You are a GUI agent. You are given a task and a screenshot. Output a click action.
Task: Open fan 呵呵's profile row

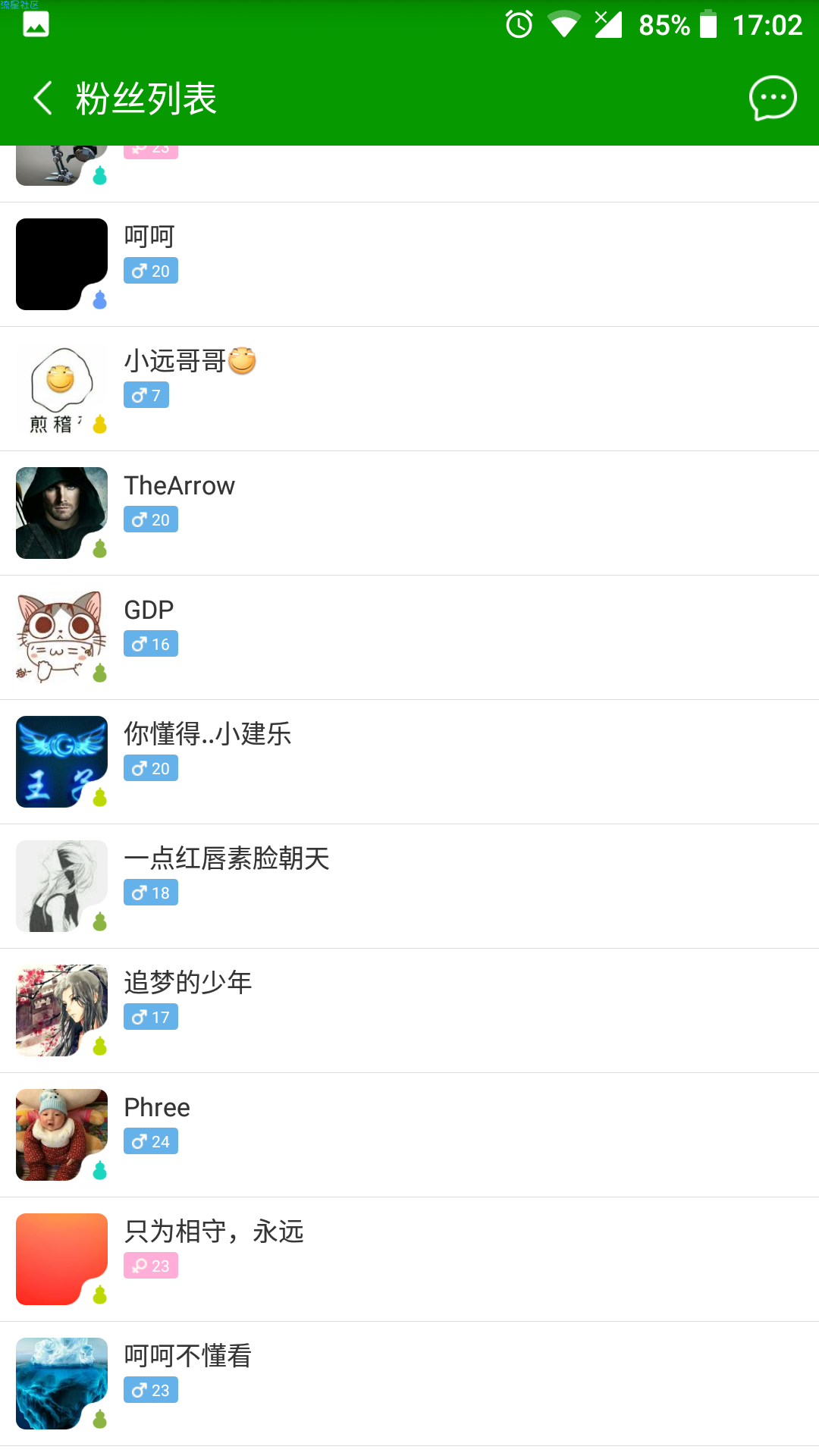coord(409,265)
